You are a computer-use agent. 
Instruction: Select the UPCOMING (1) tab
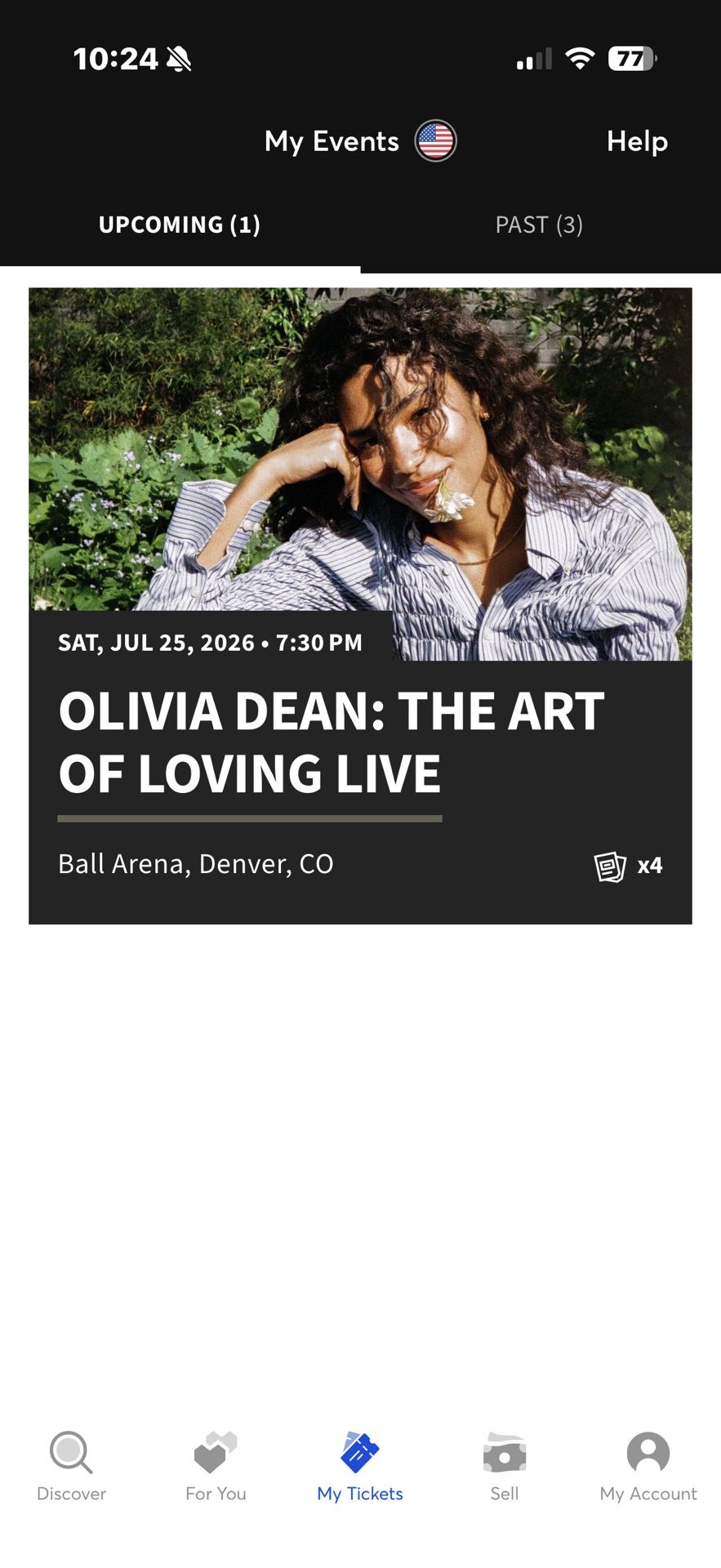tap(180, 224)
